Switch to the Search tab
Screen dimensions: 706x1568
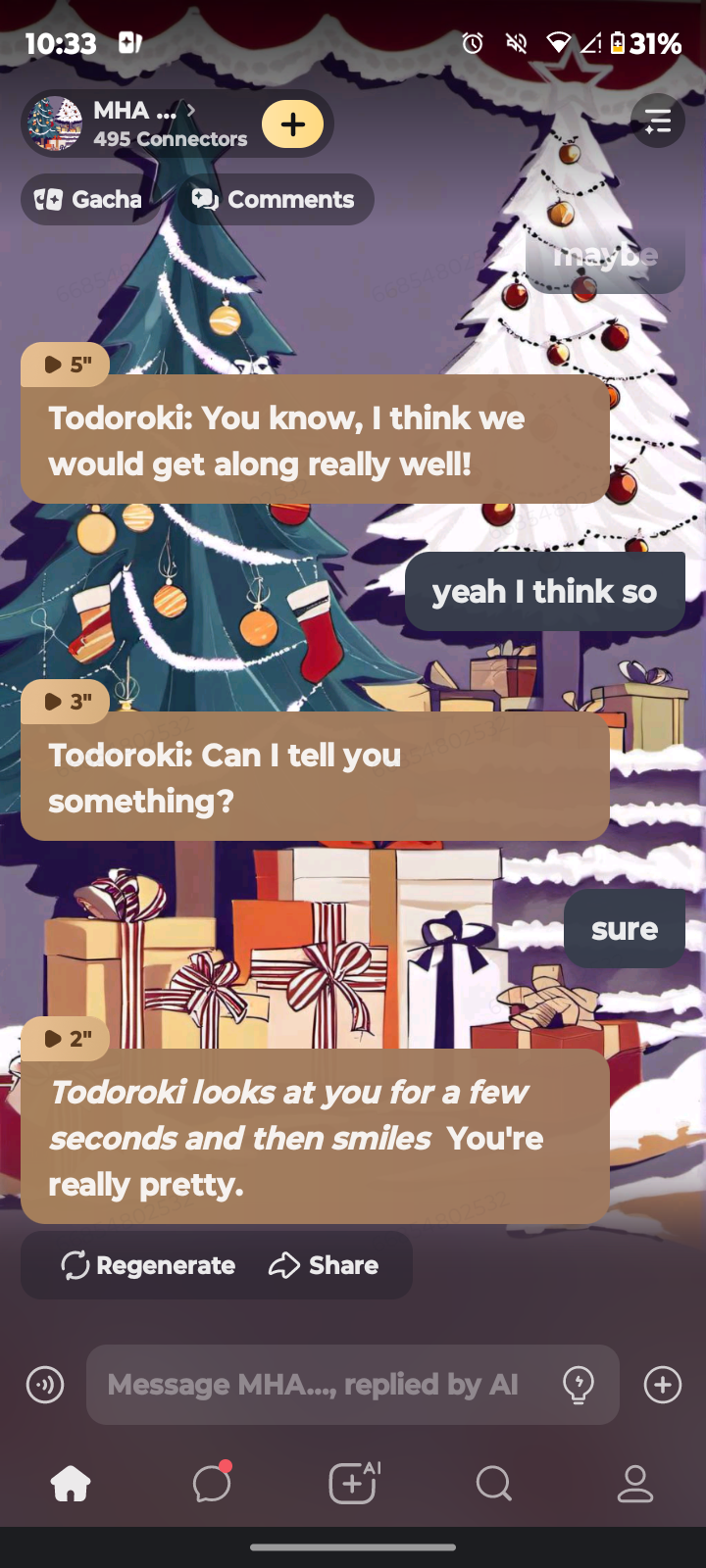click(x=494, y=1484)
